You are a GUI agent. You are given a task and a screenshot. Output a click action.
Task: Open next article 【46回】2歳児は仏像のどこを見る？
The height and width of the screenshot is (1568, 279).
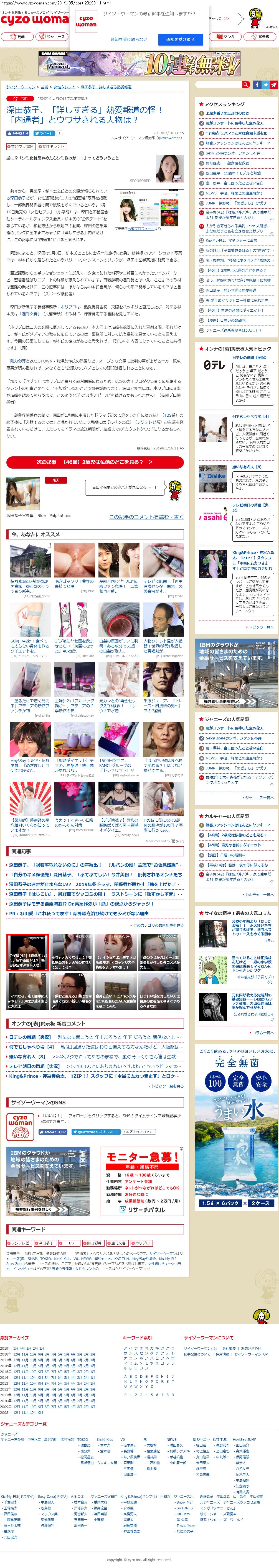click(x=95, y=462)
